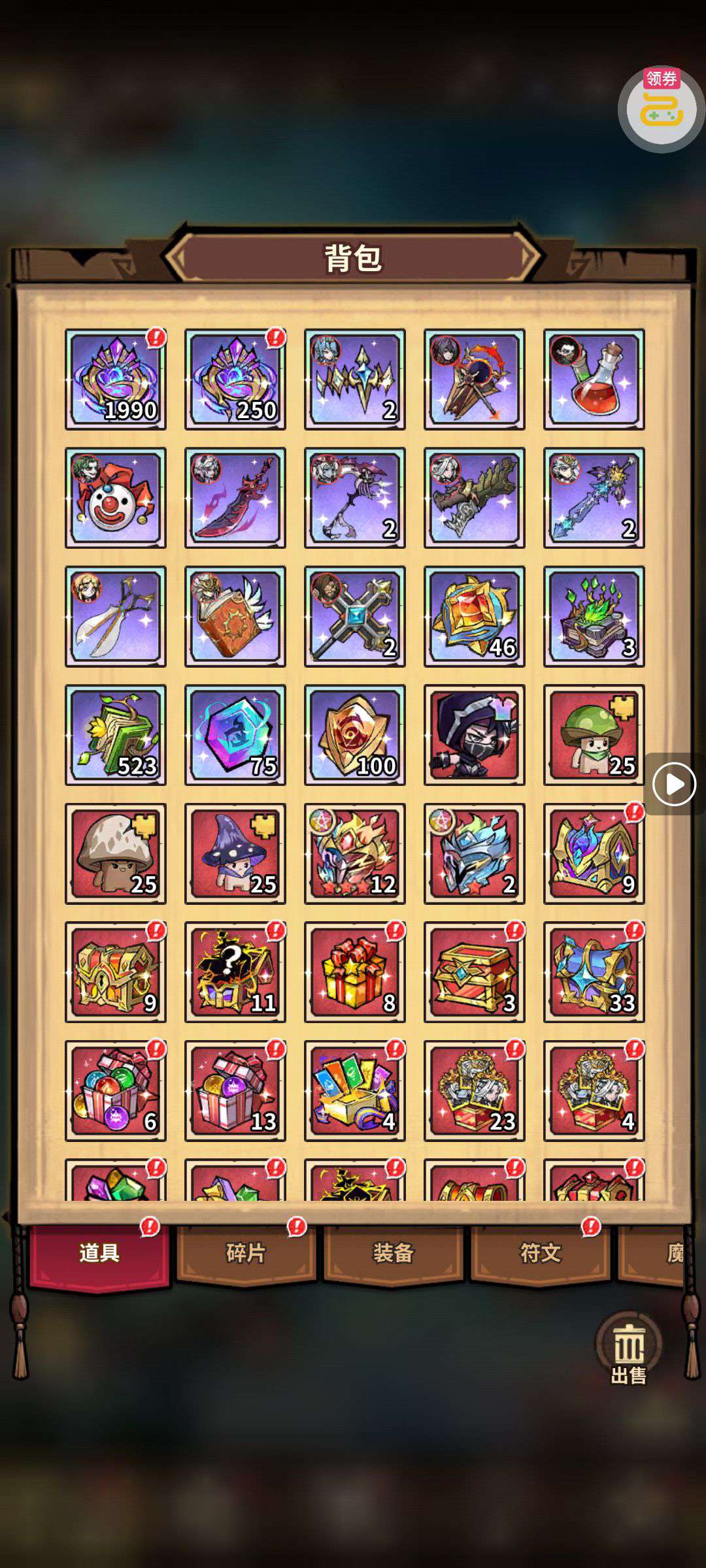706x1568 pixels.
Task: Tap the side play arrow button
Action: (674, 783)
